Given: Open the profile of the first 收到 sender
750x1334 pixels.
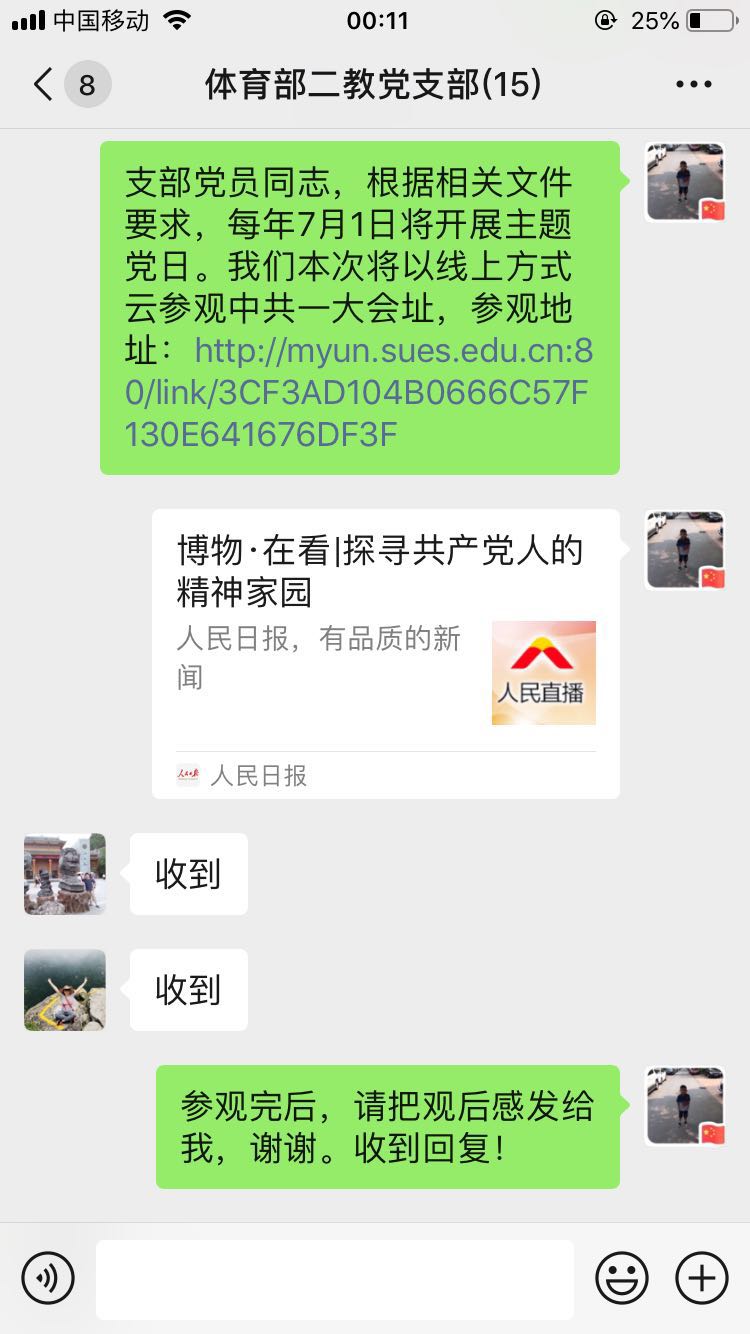Looking at the screenshot, I should [65, 874].
